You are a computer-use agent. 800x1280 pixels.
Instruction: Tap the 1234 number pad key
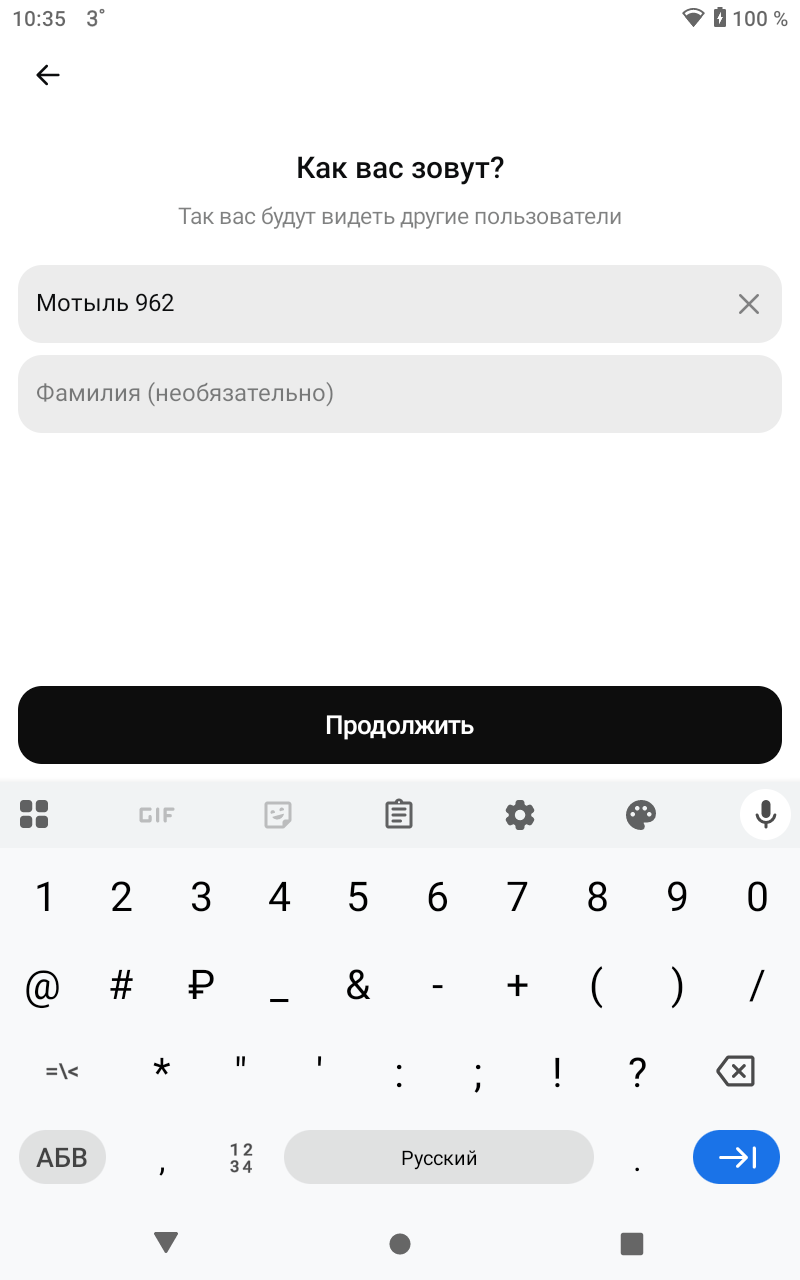tap(241, 1158)
